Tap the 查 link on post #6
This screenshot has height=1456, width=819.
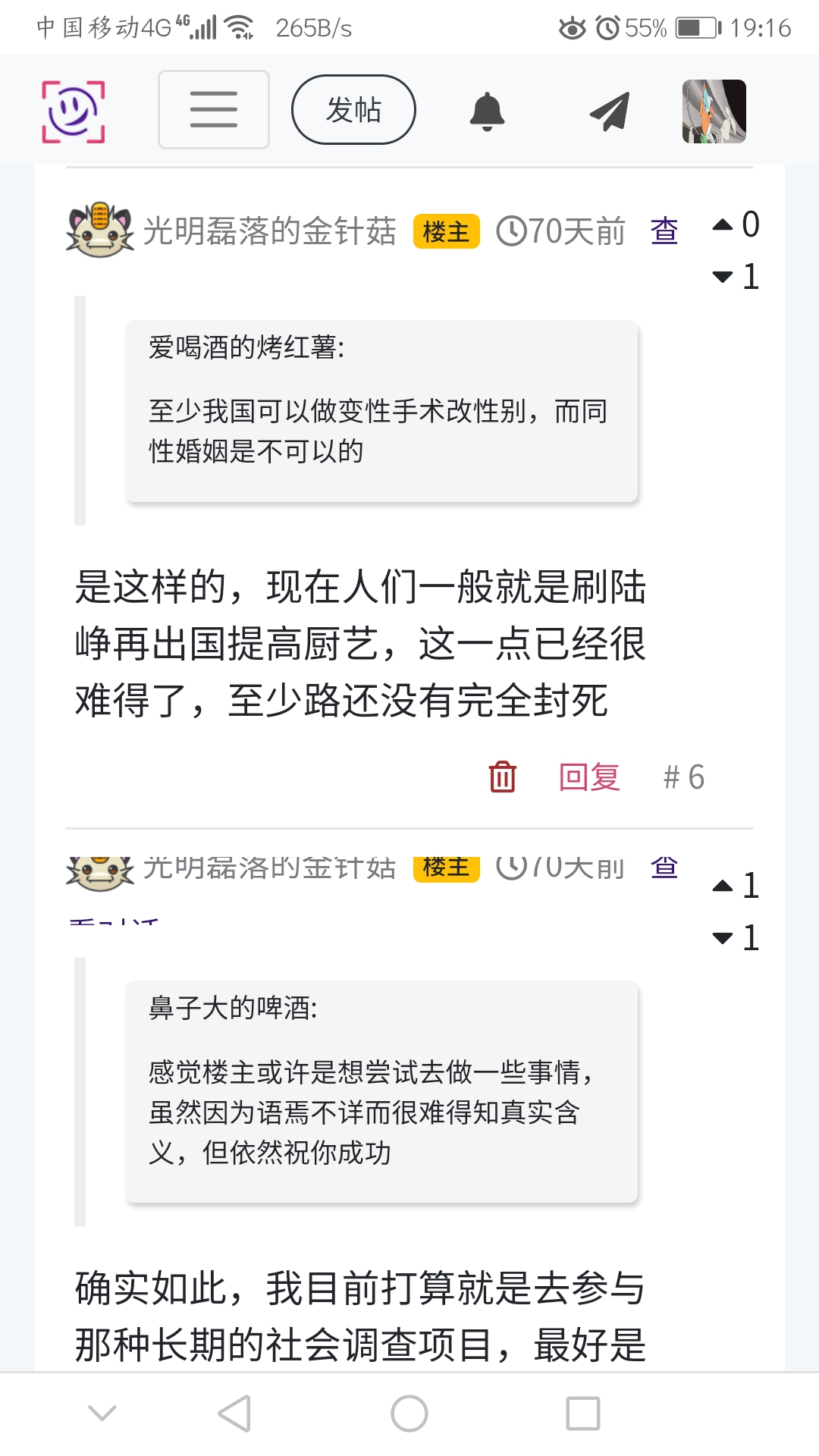click(x=664, y=231)
